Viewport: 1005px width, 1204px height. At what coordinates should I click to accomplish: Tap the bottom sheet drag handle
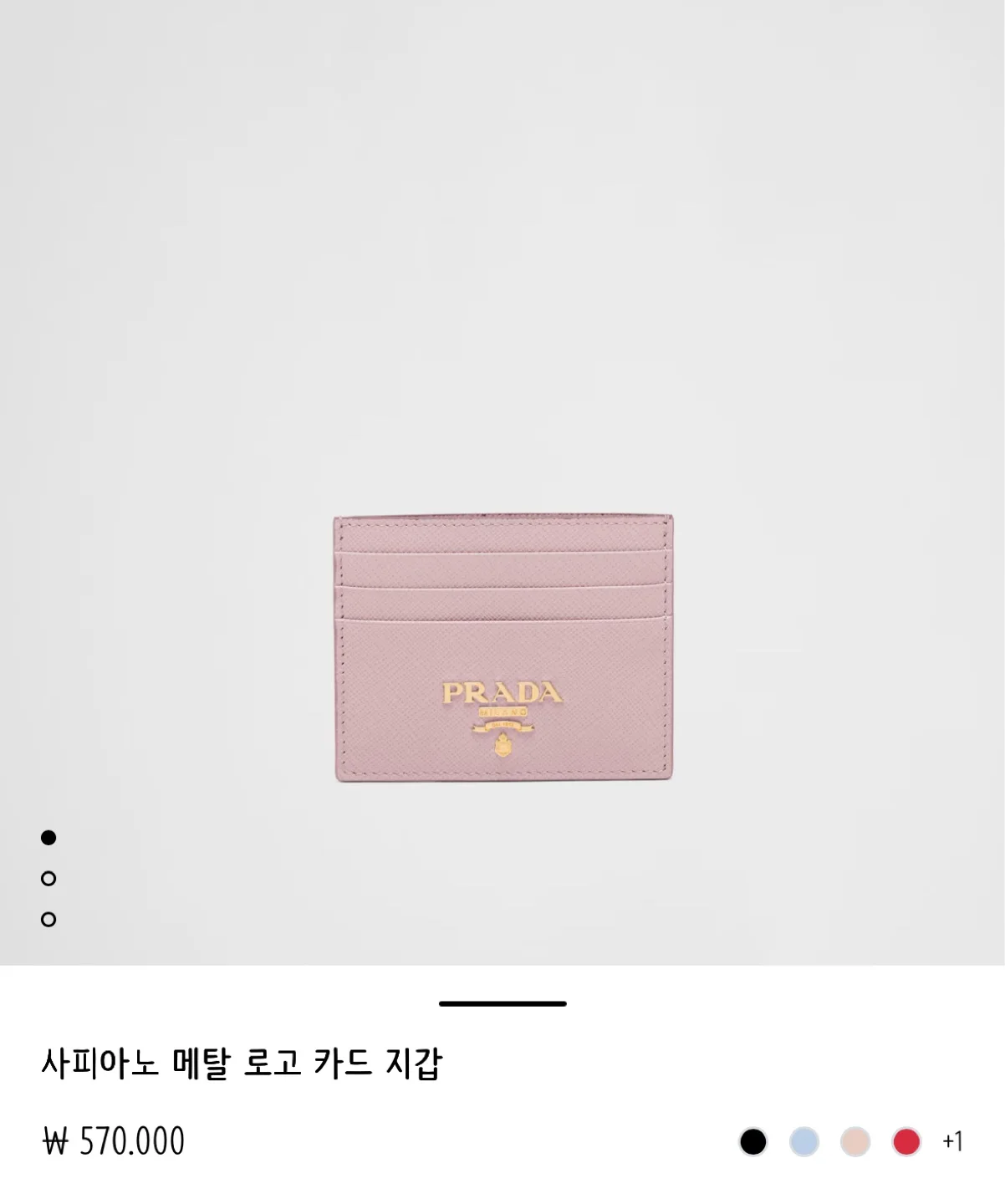[x=502, y=1003]
